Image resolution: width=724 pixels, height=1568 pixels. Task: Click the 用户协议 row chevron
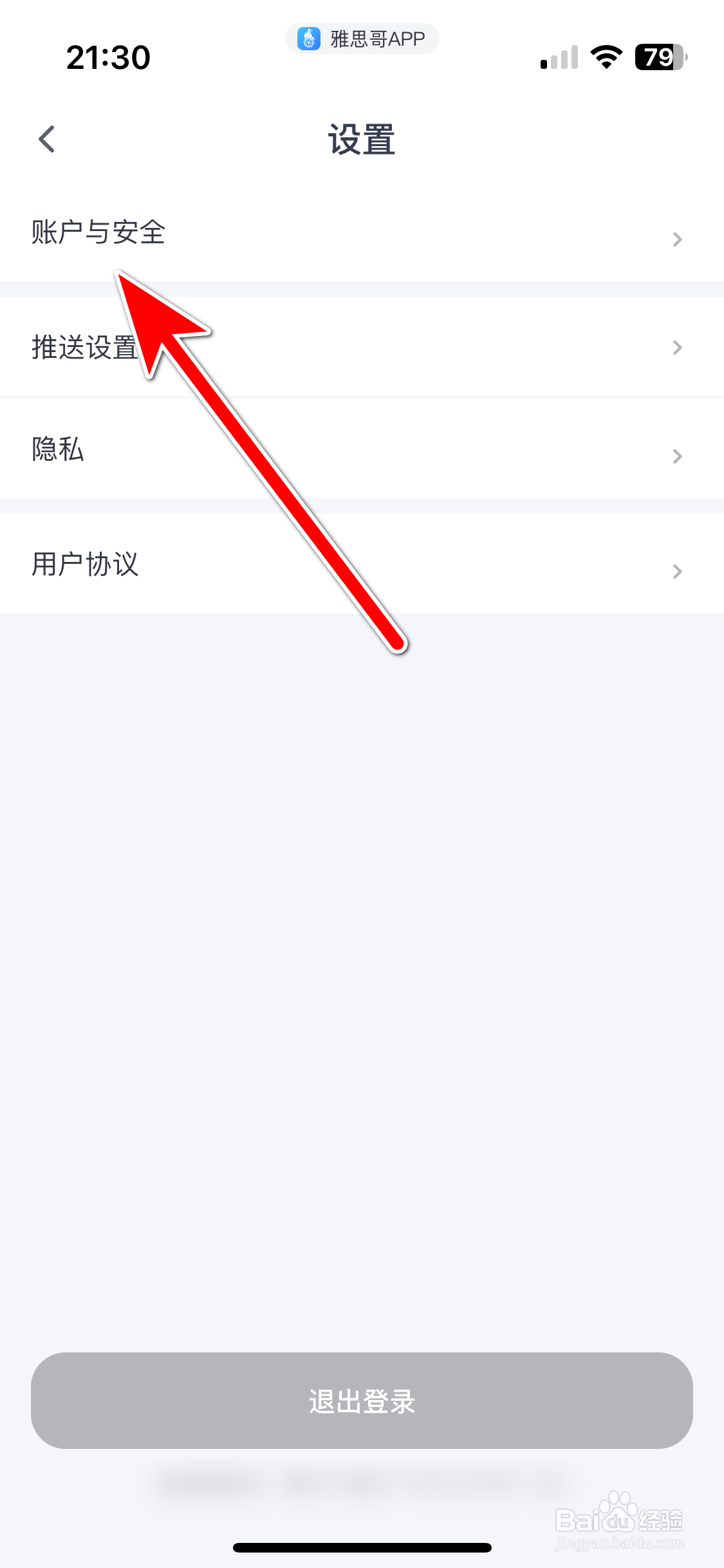click(678, 570)
